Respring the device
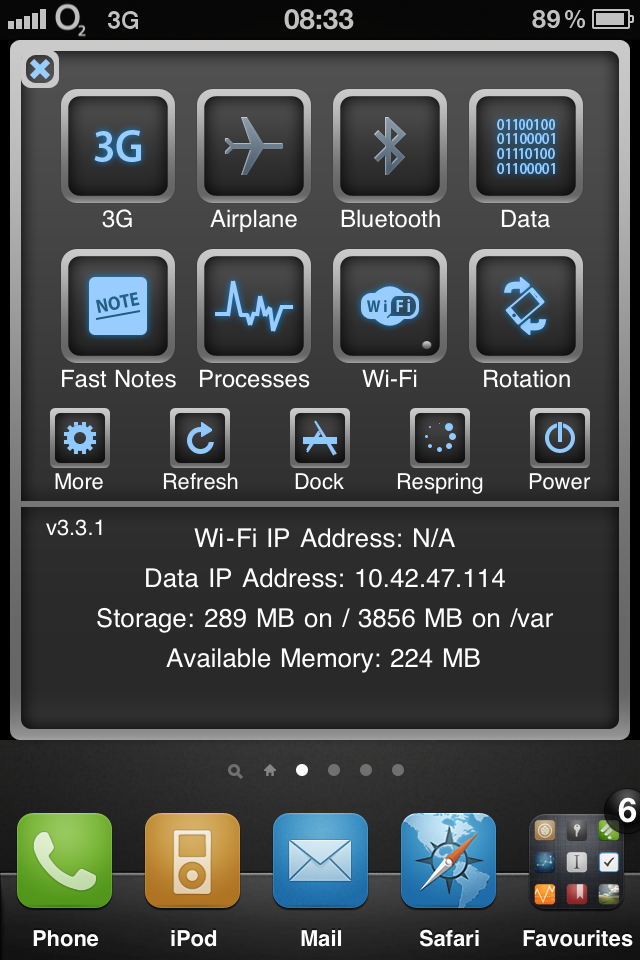 tap(440, 438)
